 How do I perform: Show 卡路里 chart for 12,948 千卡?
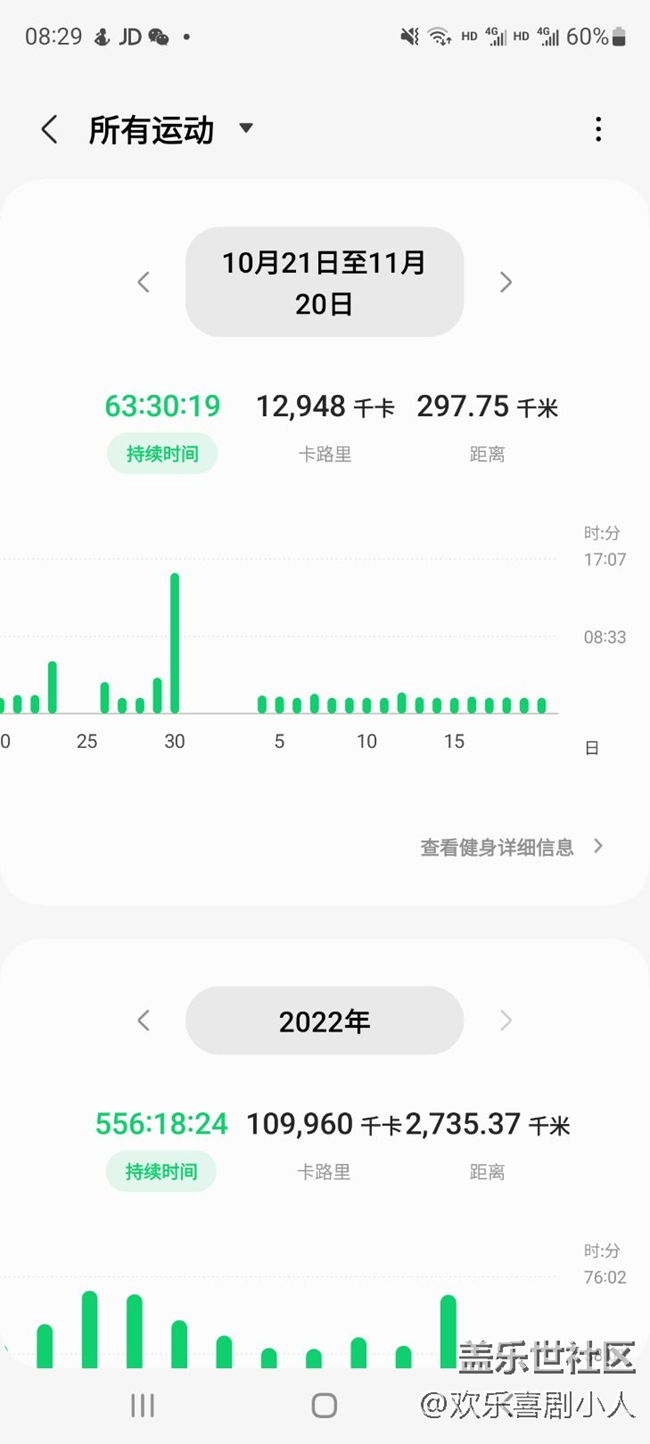(x=324, y=454)
